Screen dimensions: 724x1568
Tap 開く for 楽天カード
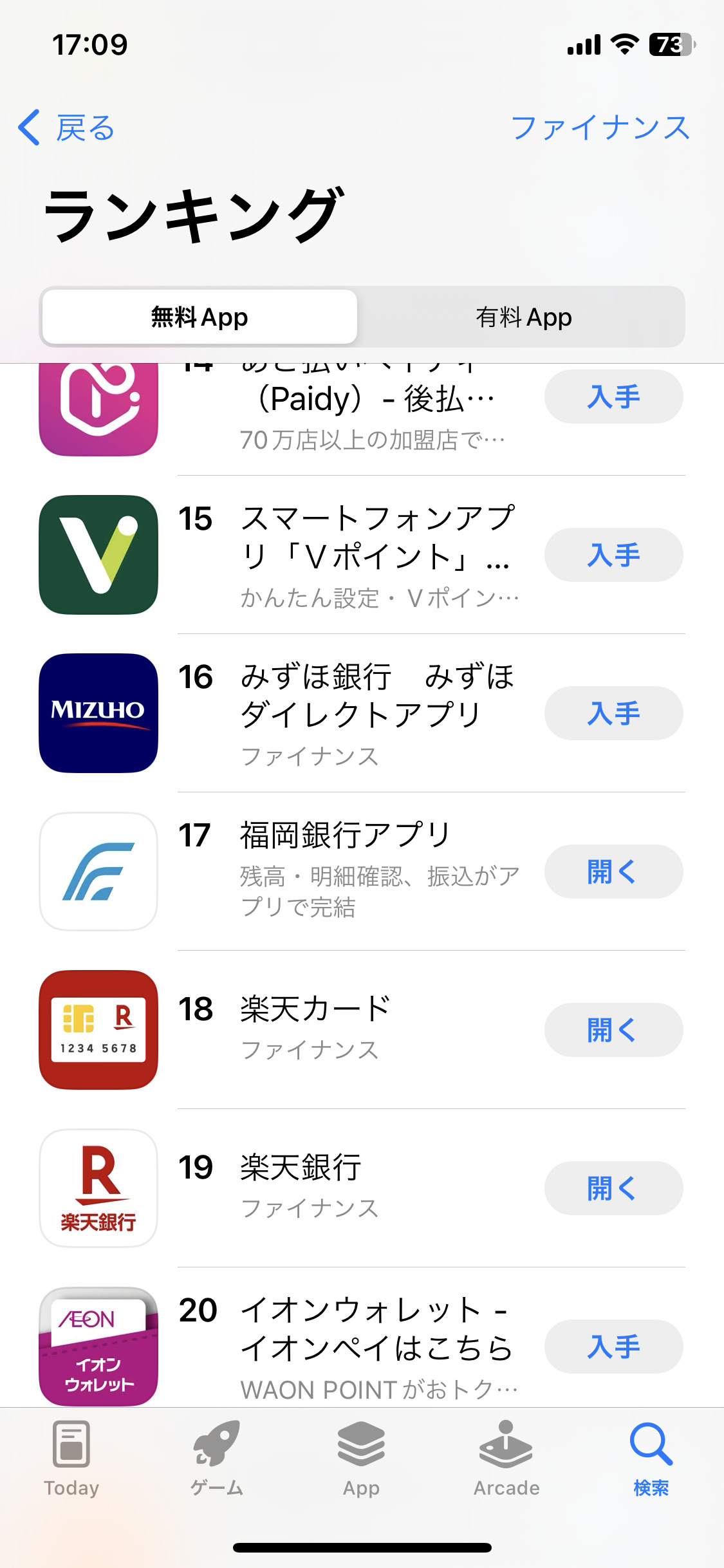coord(613,1030)
